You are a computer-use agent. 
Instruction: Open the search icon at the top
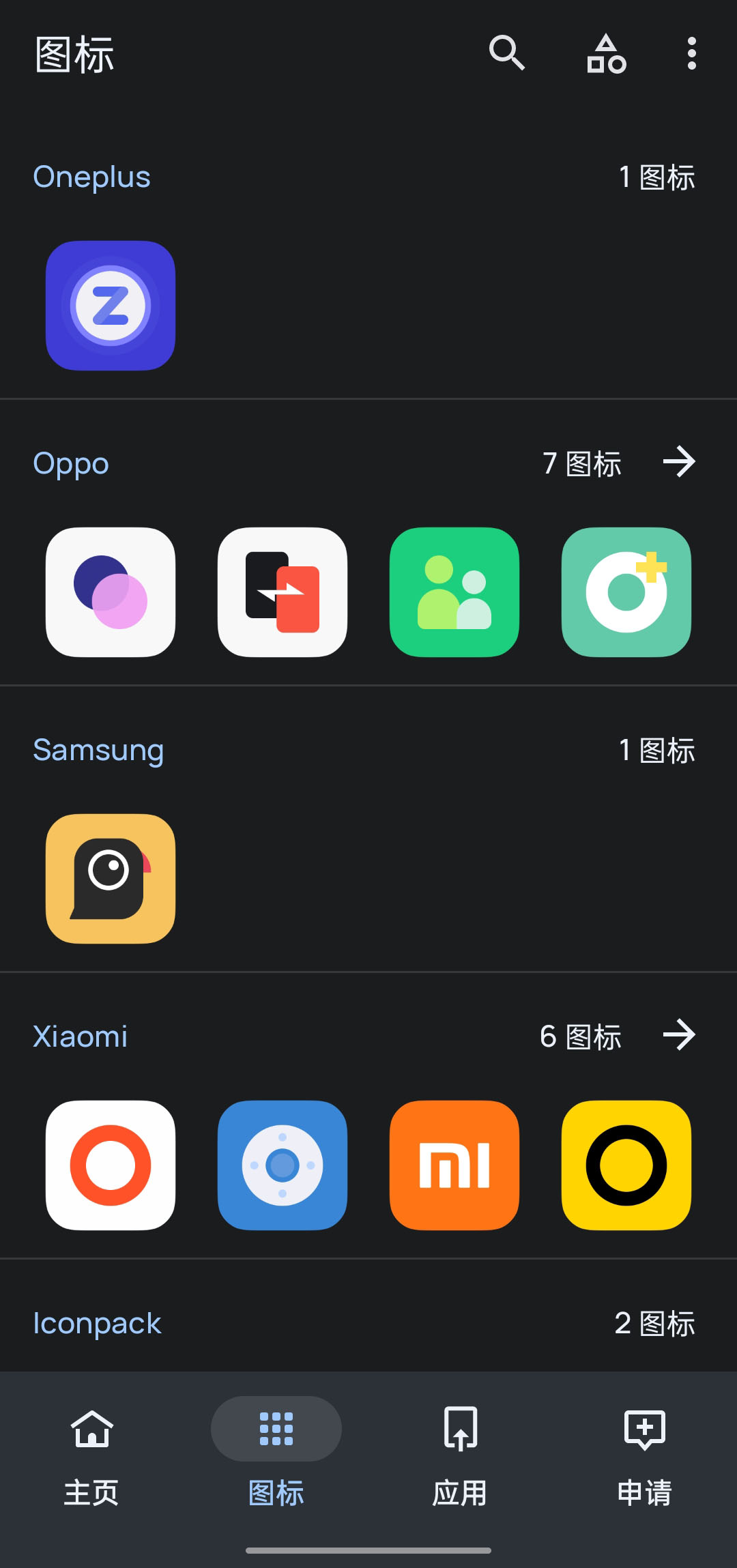[x=506, y=54]
